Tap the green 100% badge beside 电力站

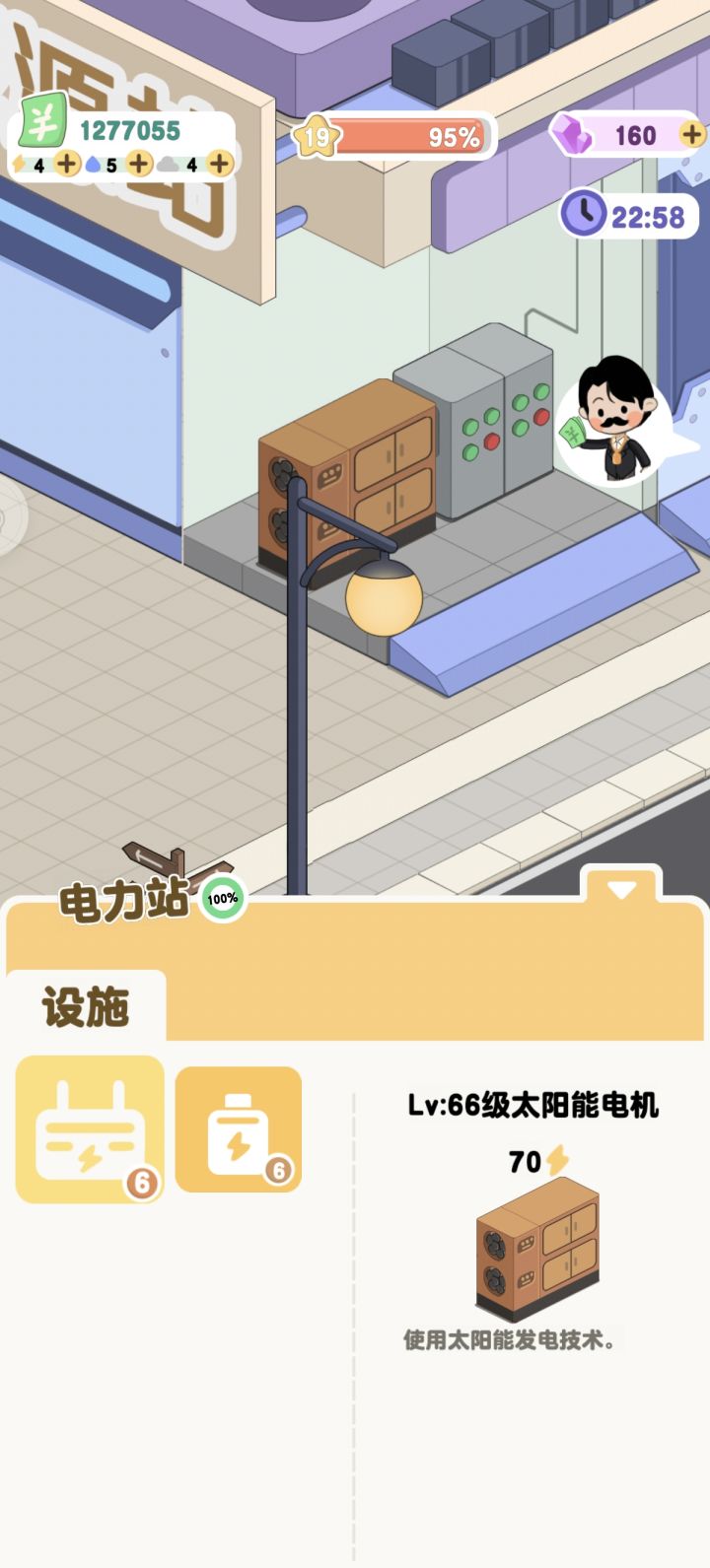[222, 897]
